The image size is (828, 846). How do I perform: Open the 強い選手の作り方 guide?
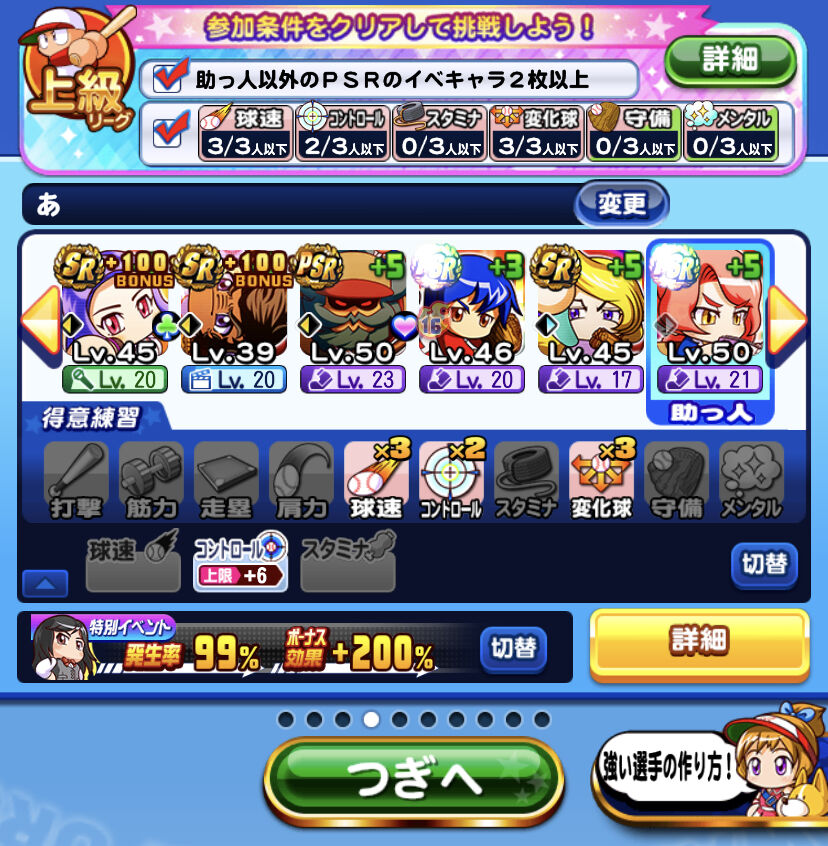pos(667,766)
